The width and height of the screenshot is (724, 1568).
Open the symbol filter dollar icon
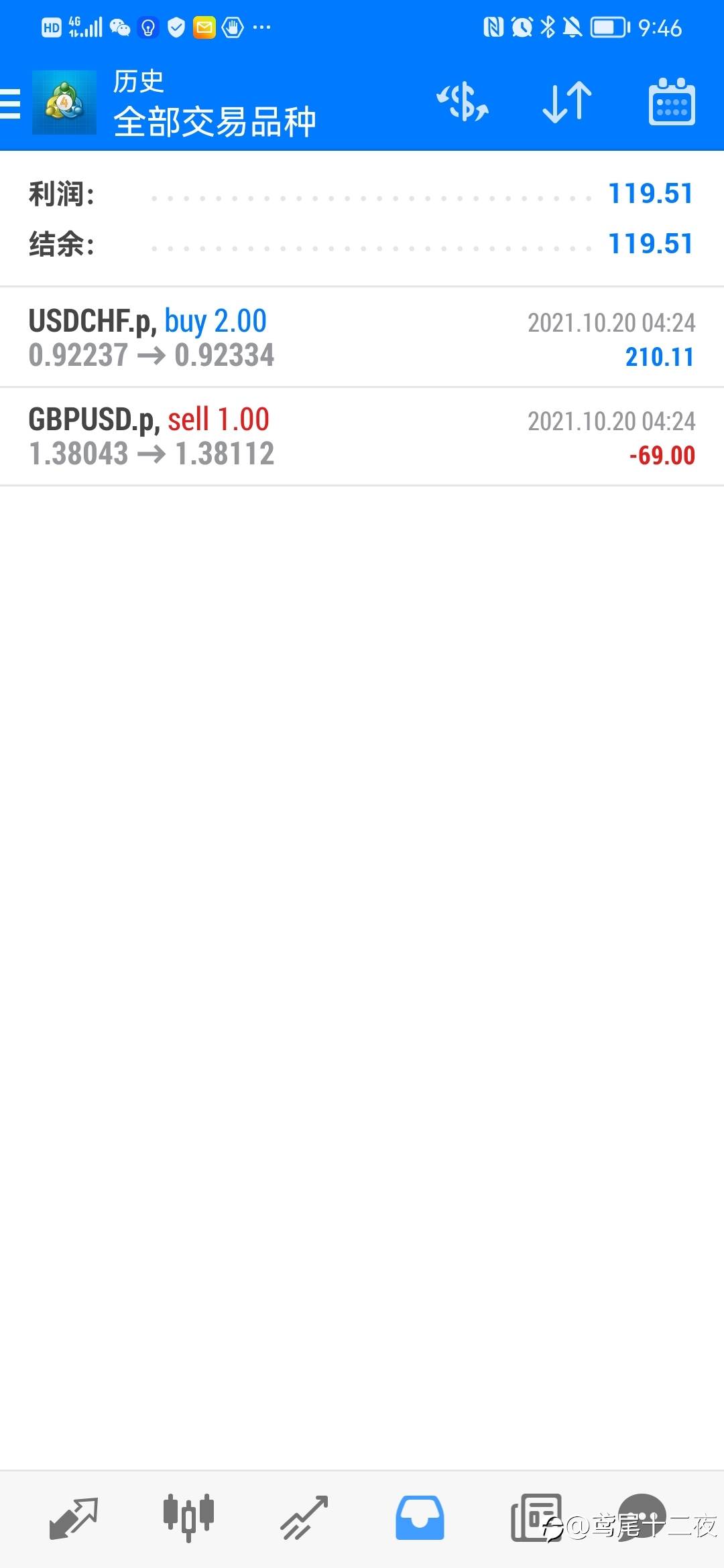(463, 102)
